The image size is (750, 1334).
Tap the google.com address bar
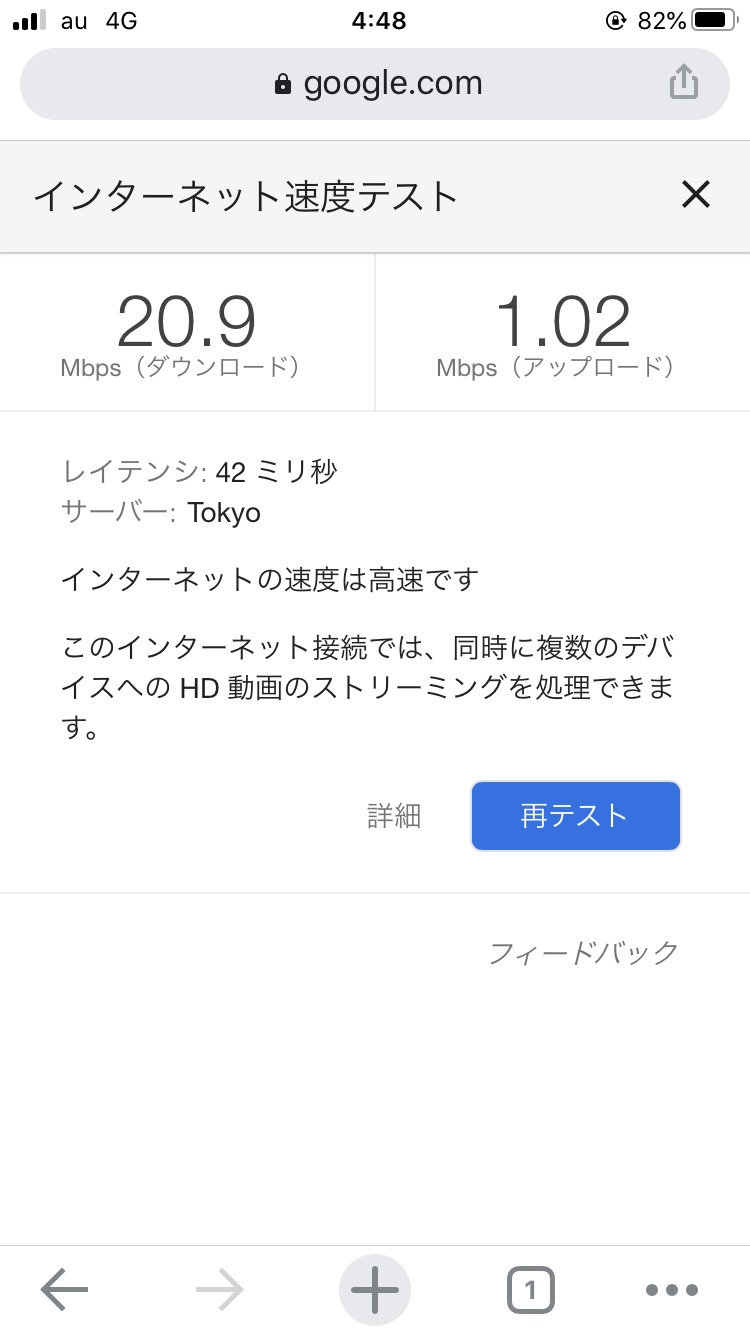click(x=377, y=84)
